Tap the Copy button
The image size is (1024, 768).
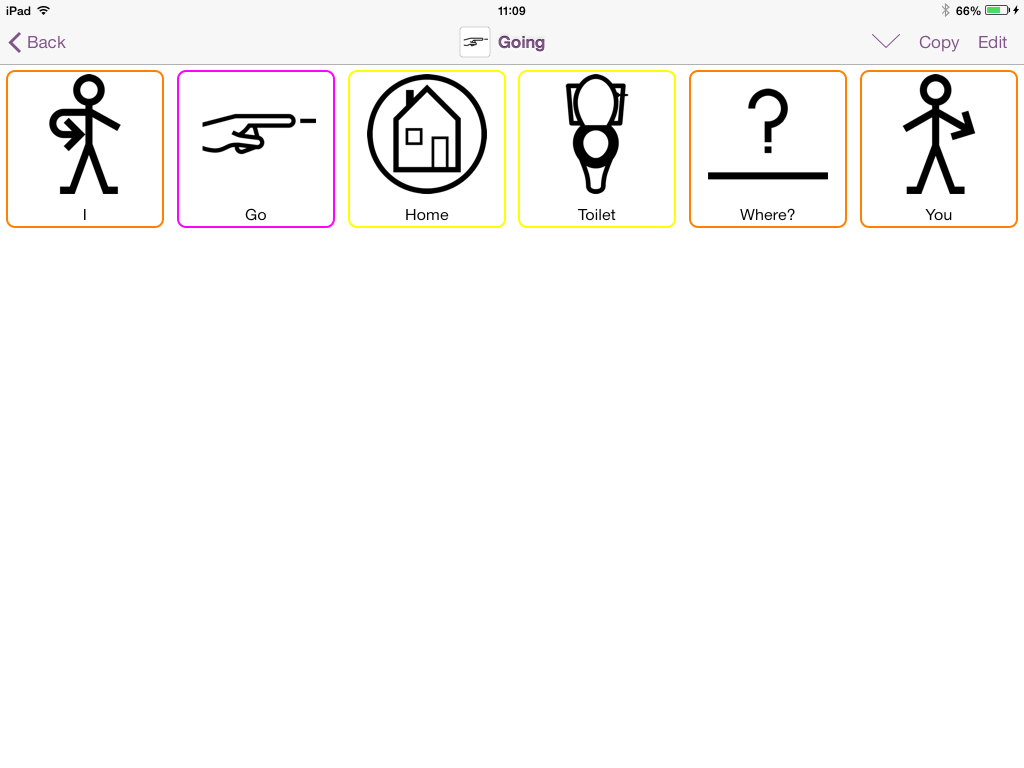click(x=938, y=42)
